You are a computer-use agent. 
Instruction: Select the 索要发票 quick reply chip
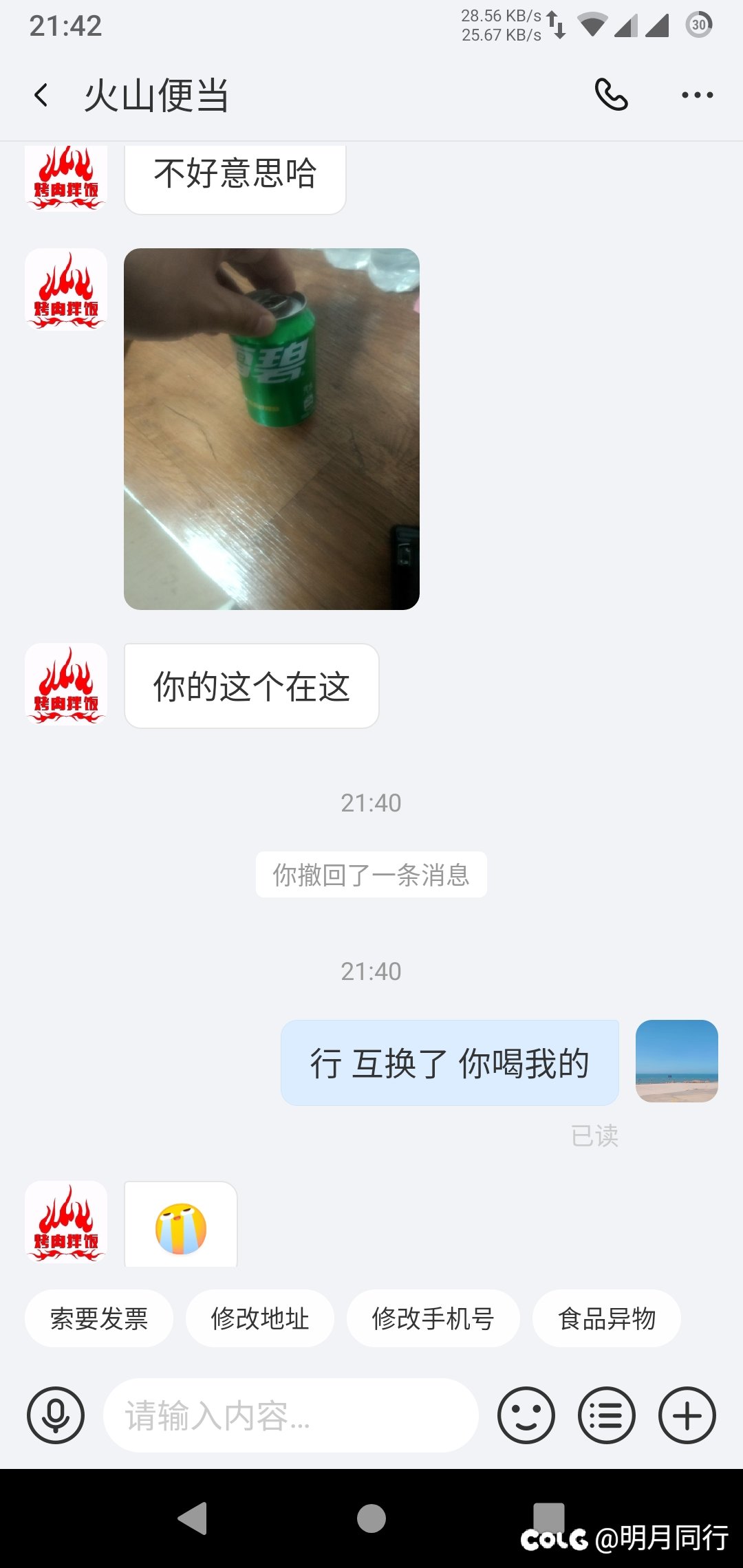pos(99,1318)
